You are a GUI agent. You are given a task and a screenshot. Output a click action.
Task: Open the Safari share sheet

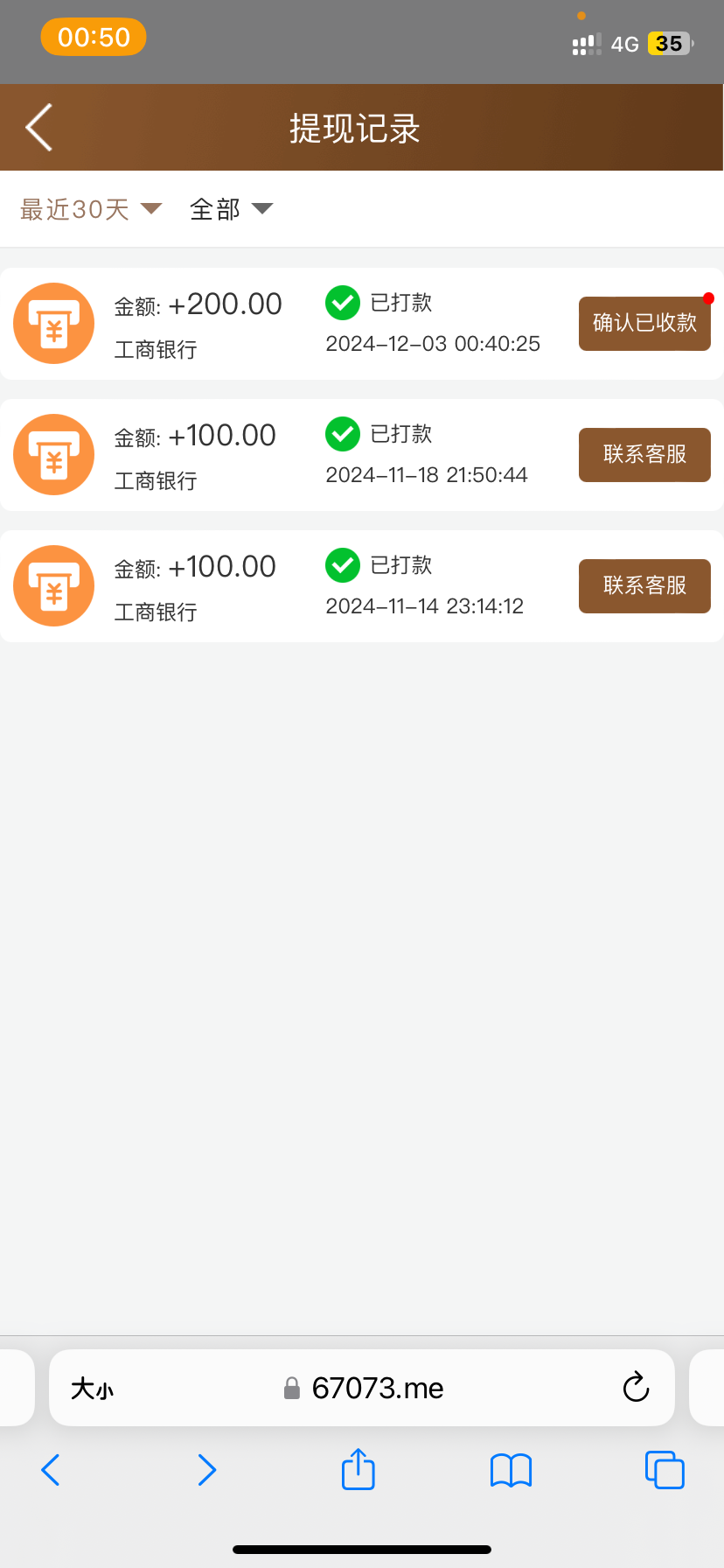(358, 1469)
